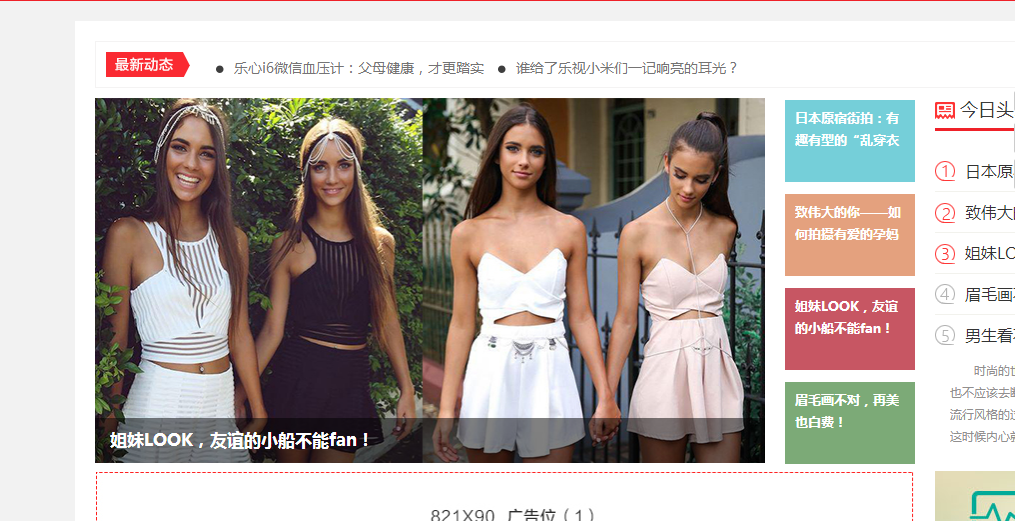Open ticker headline 谁给了乐视小米们一记响亮的耳光
The height and width of the screenshot is (521, 1015).
(626, 68)
